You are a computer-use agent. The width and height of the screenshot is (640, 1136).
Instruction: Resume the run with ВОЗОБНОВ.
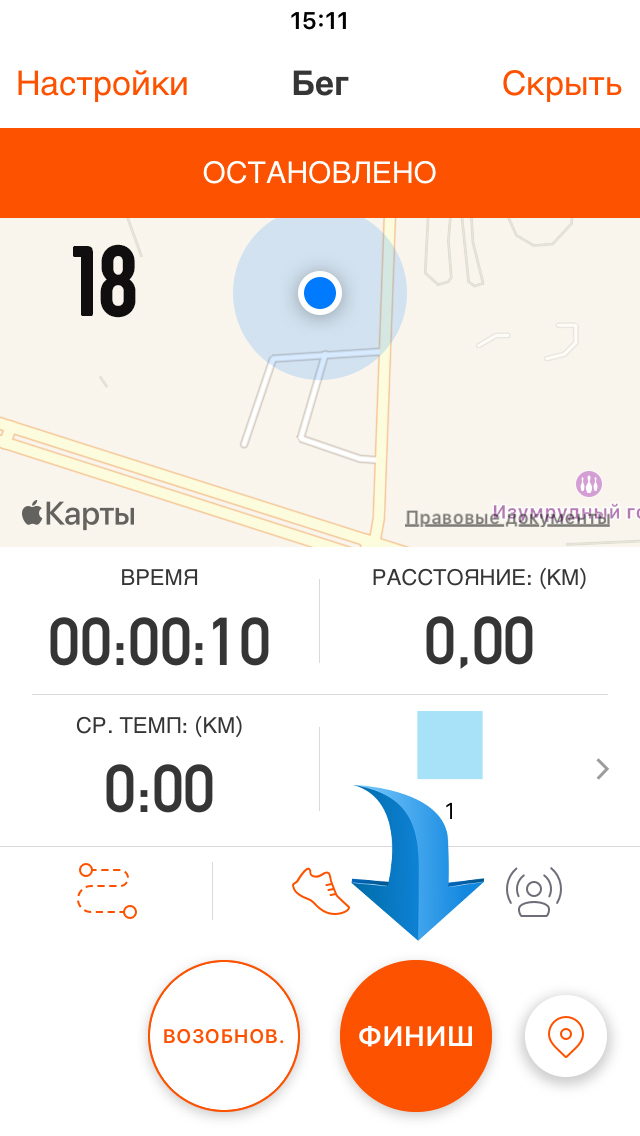coord(224,1036)
